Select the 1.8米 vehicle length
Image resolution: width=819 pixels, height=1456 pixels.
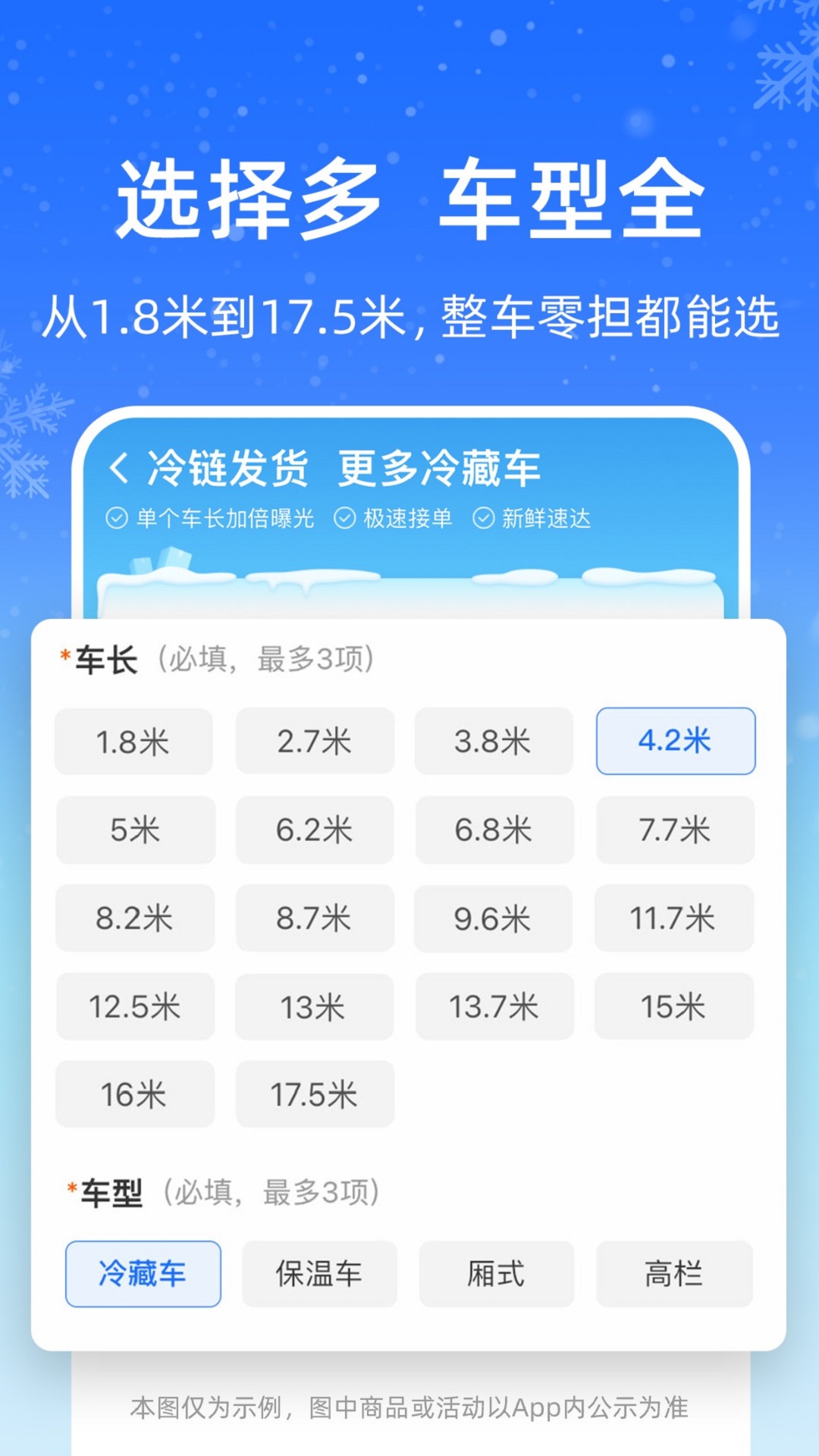coord(134,742)
